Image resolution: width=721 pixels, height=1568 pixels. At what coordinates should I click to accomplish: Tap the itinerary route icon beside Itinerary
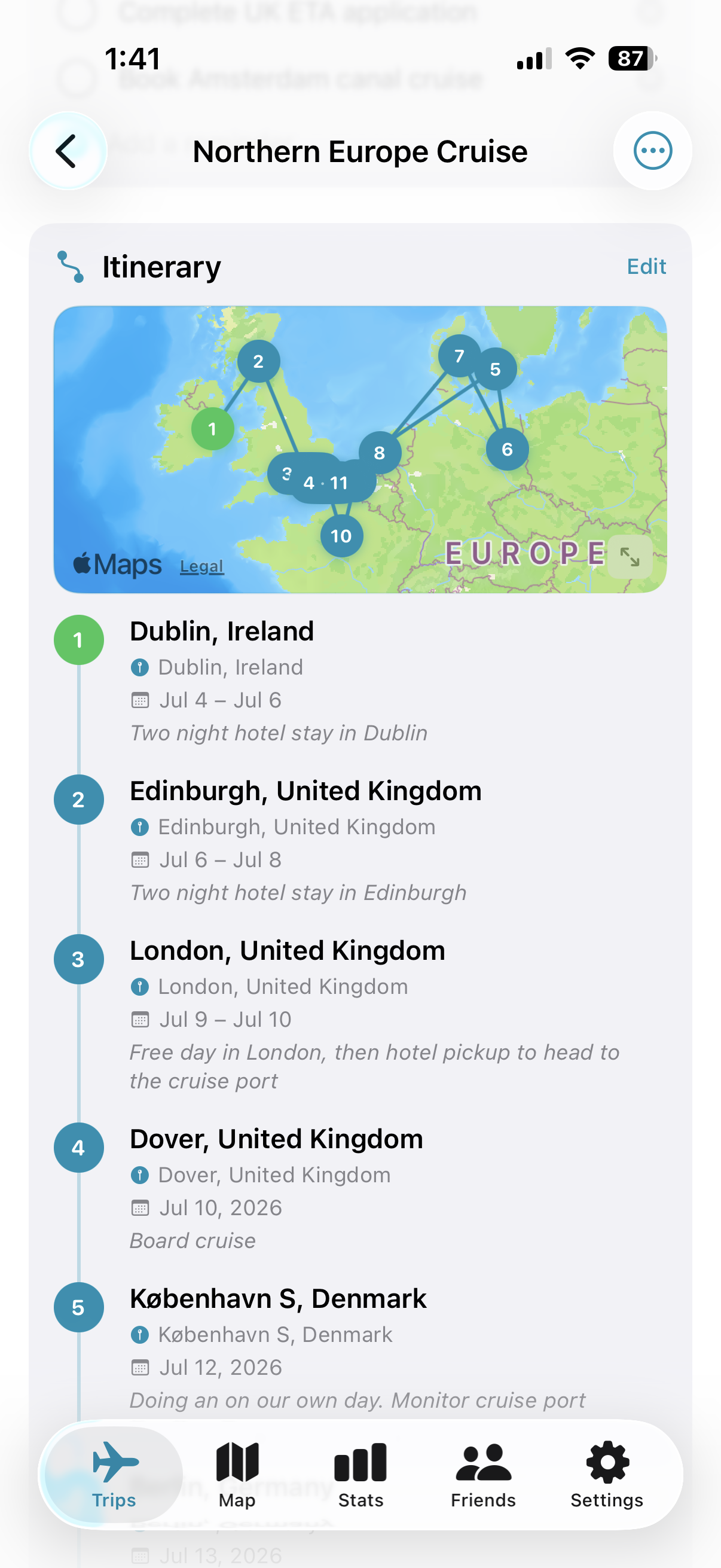[x=70, y=266]
